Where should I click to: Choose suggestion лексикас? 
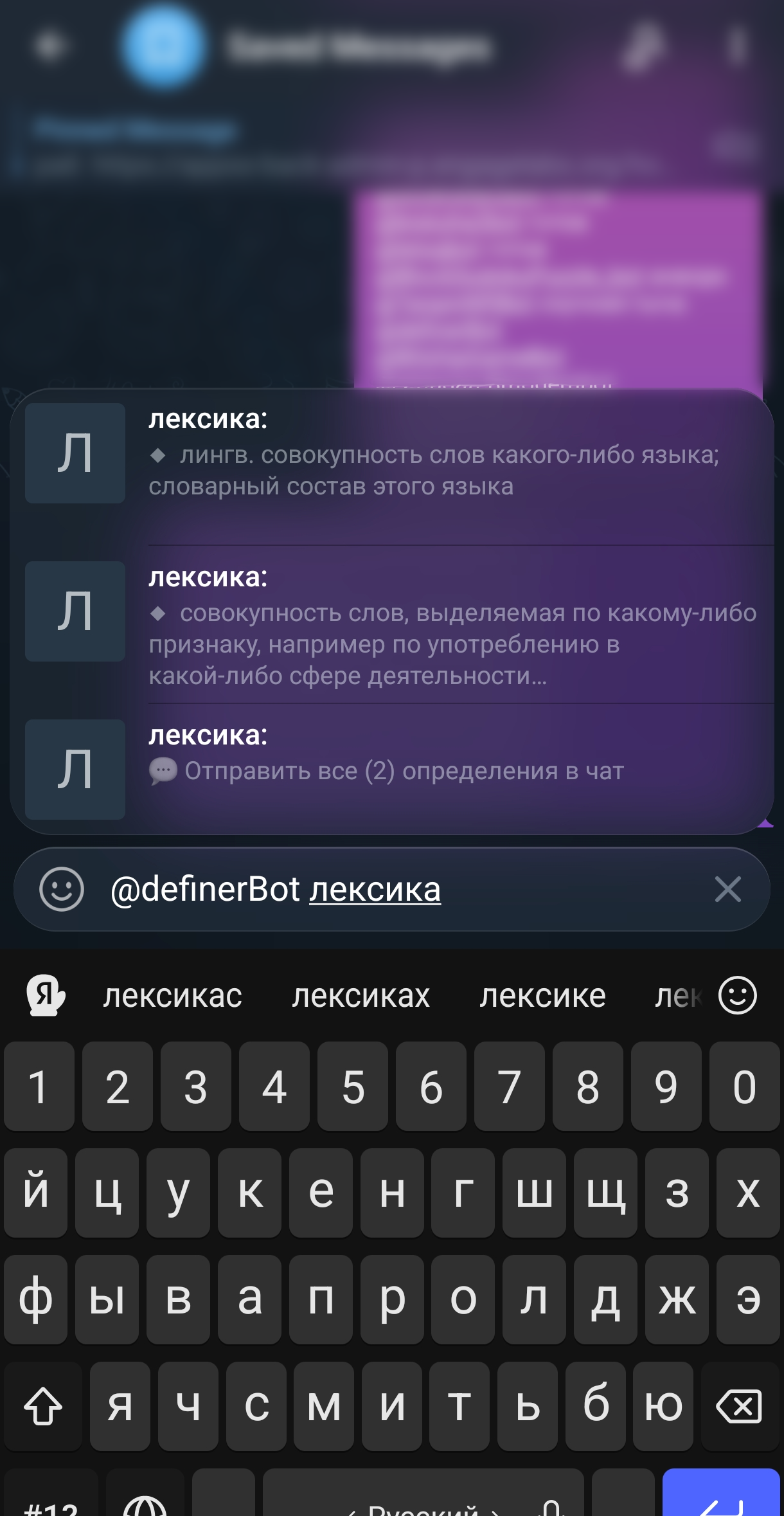[x=172, y=995]
